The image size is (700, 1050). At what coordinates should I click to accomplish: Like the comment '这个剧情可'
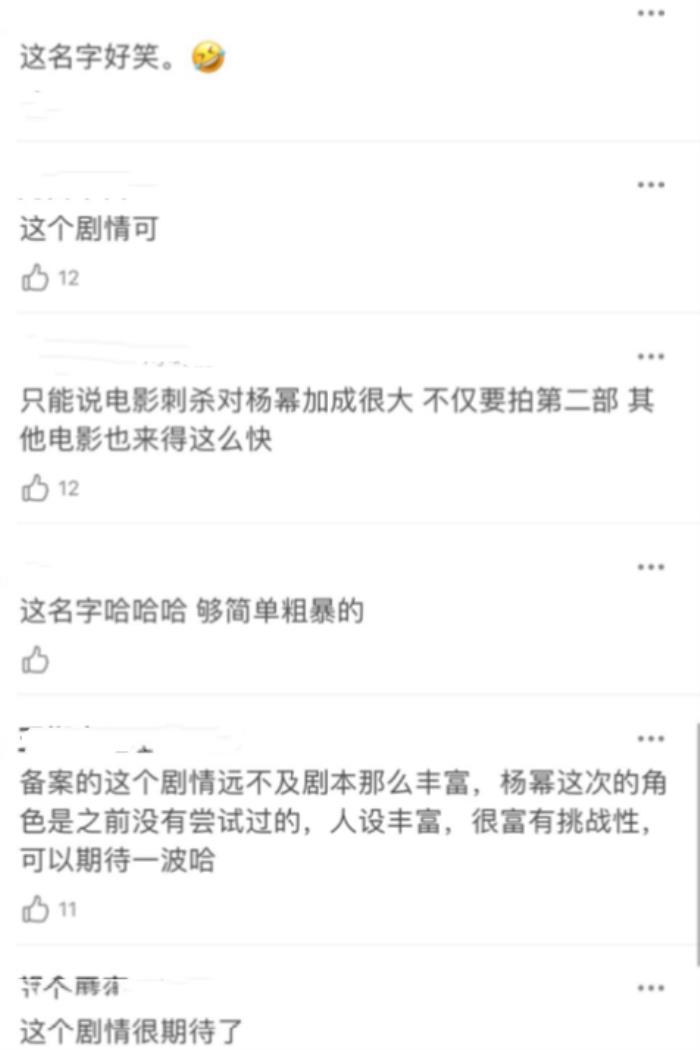point(35,278)
